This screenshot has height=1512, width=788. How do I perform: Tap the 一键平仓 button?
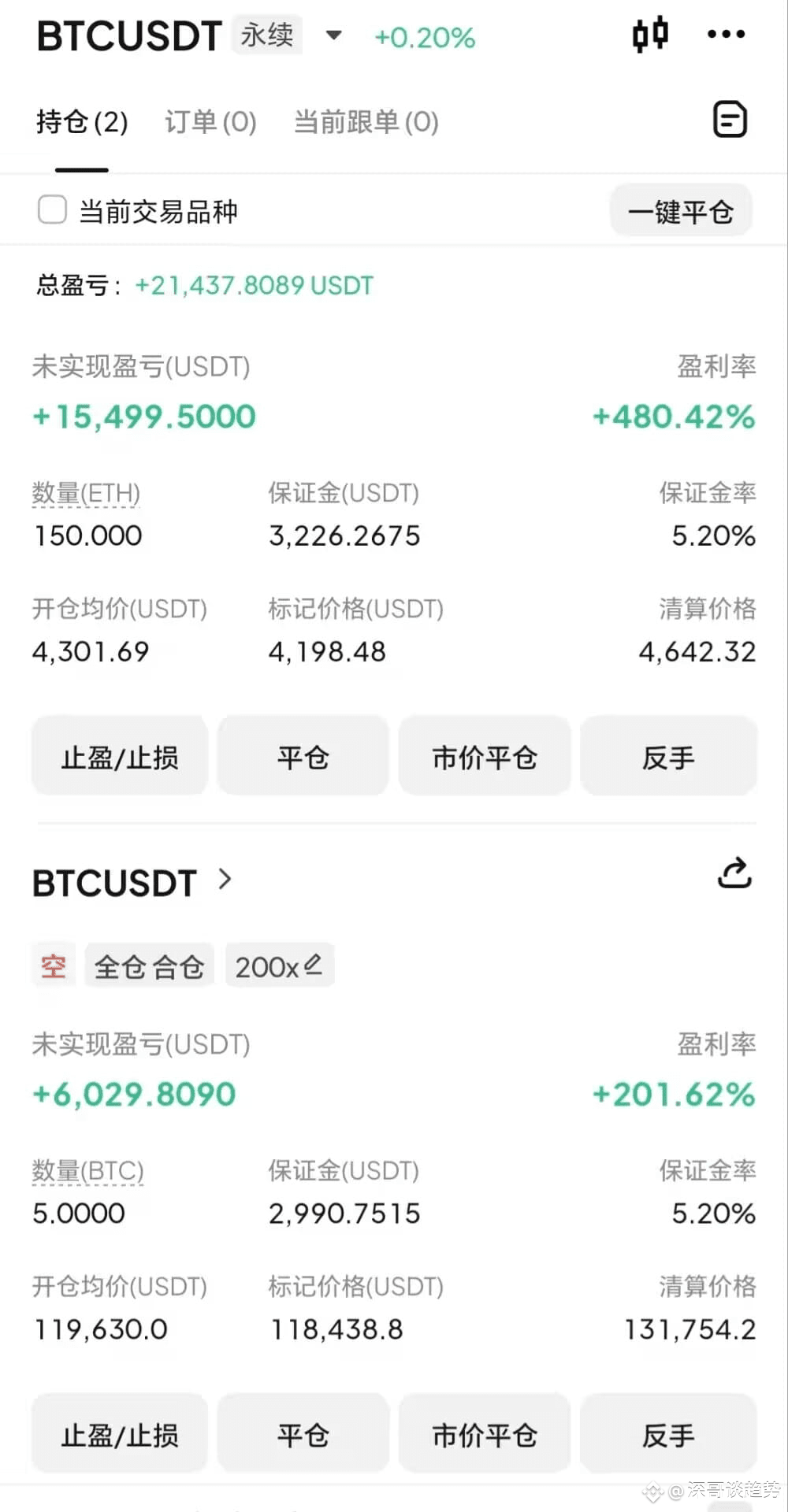point(681,211)
